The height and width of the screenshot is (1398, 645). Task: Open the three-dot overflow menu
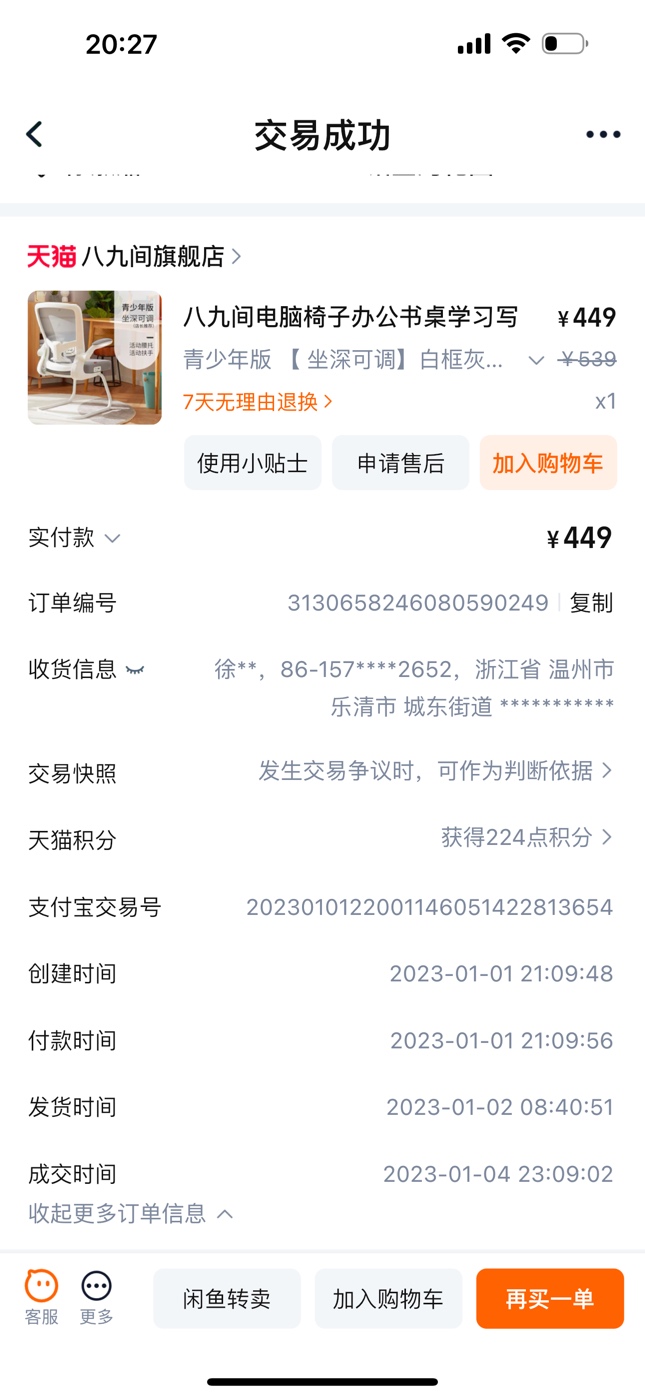click(603, 134)
